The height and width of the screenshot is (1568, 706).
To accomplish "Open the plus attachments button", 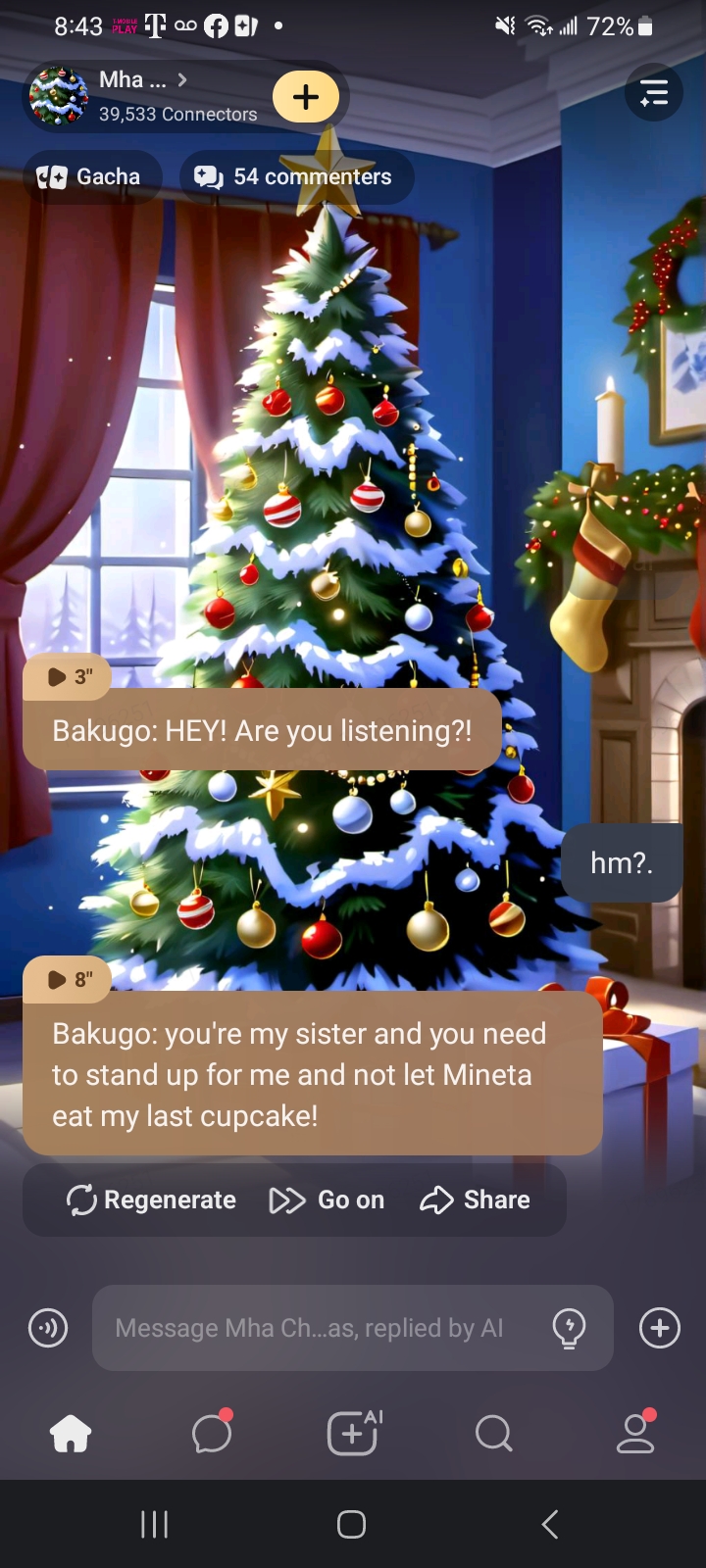I will point(659,1329).
